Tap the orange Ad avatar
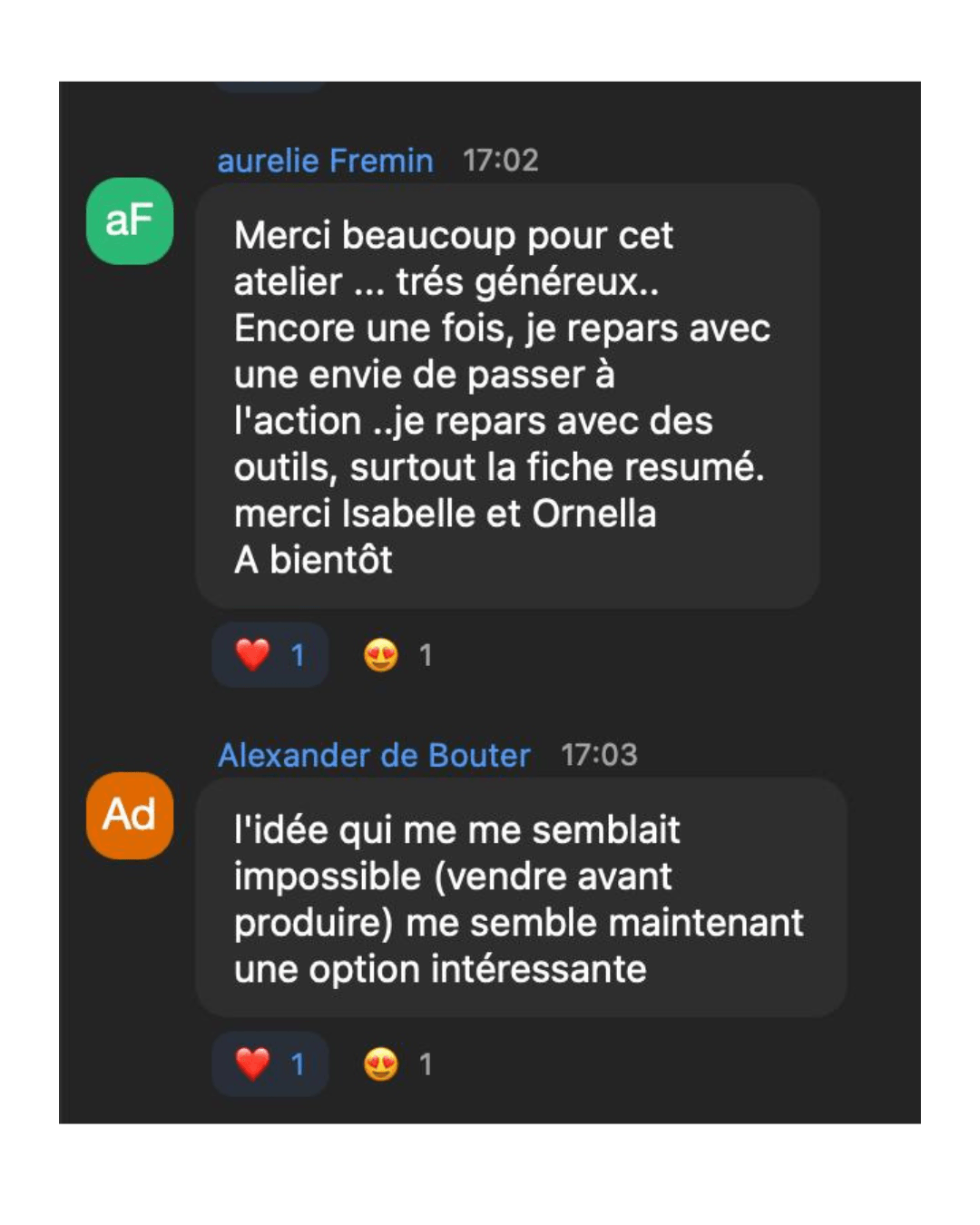This screenshot has height=1225, width=980. pyautogui.click(x=130, y=815)
